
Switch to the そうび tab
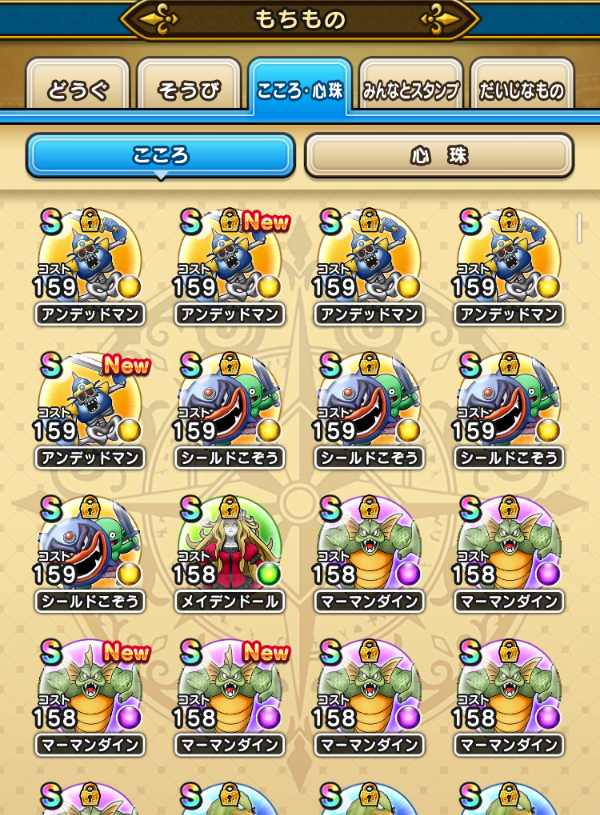click(x=188, y=90)
